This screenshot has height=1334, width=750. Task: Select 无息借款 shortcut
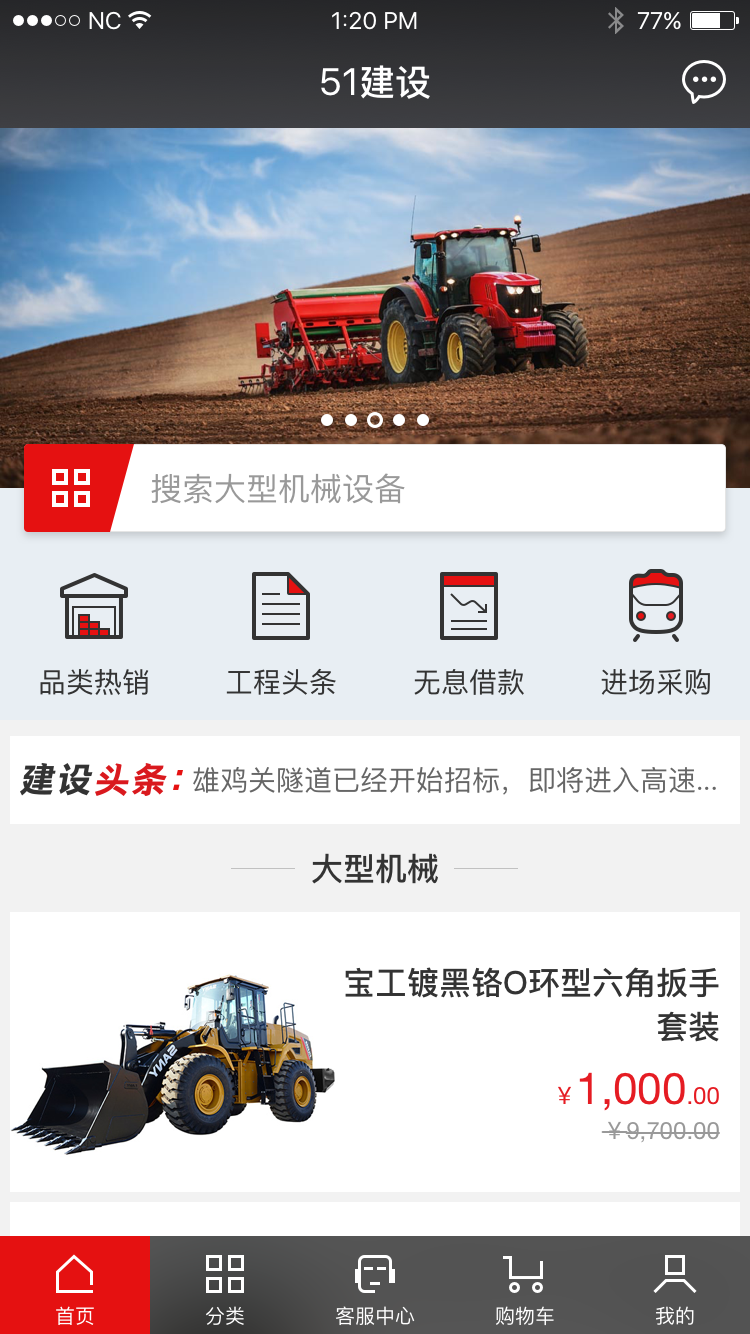point(469,634)
